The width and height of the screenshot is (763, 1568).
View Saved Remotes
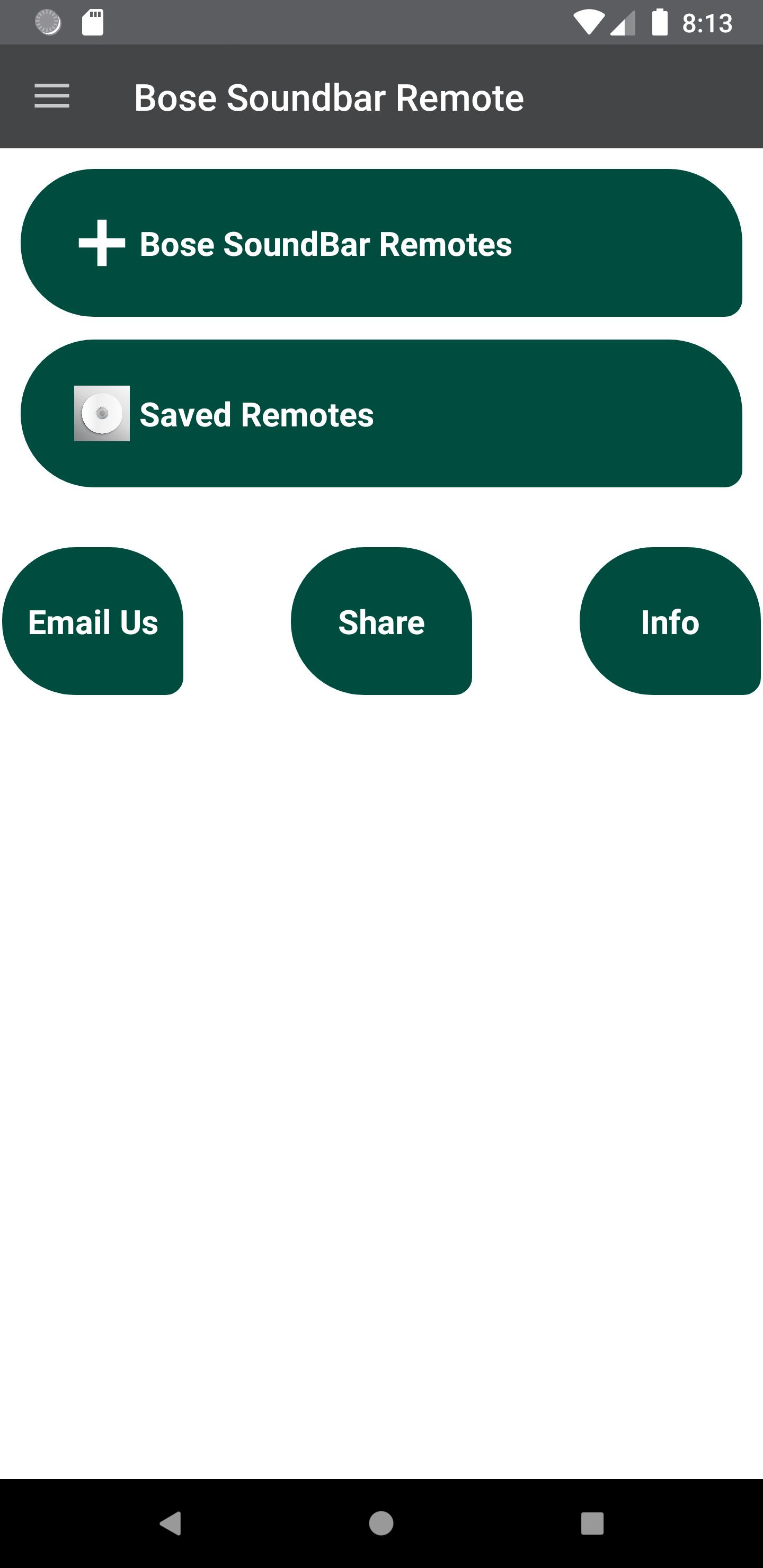(381, 413)
